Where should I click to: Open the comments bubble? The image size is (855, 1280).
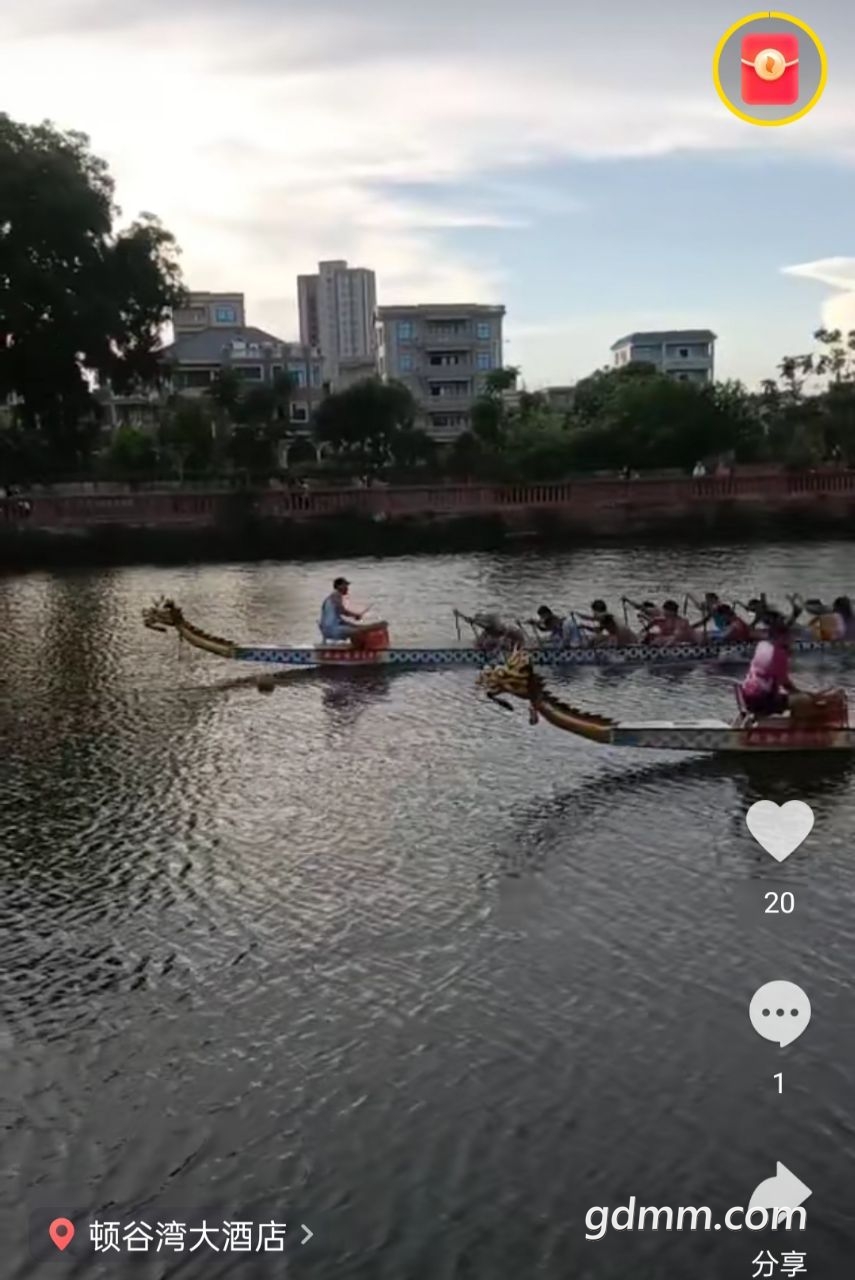(x=779, y=1013)
